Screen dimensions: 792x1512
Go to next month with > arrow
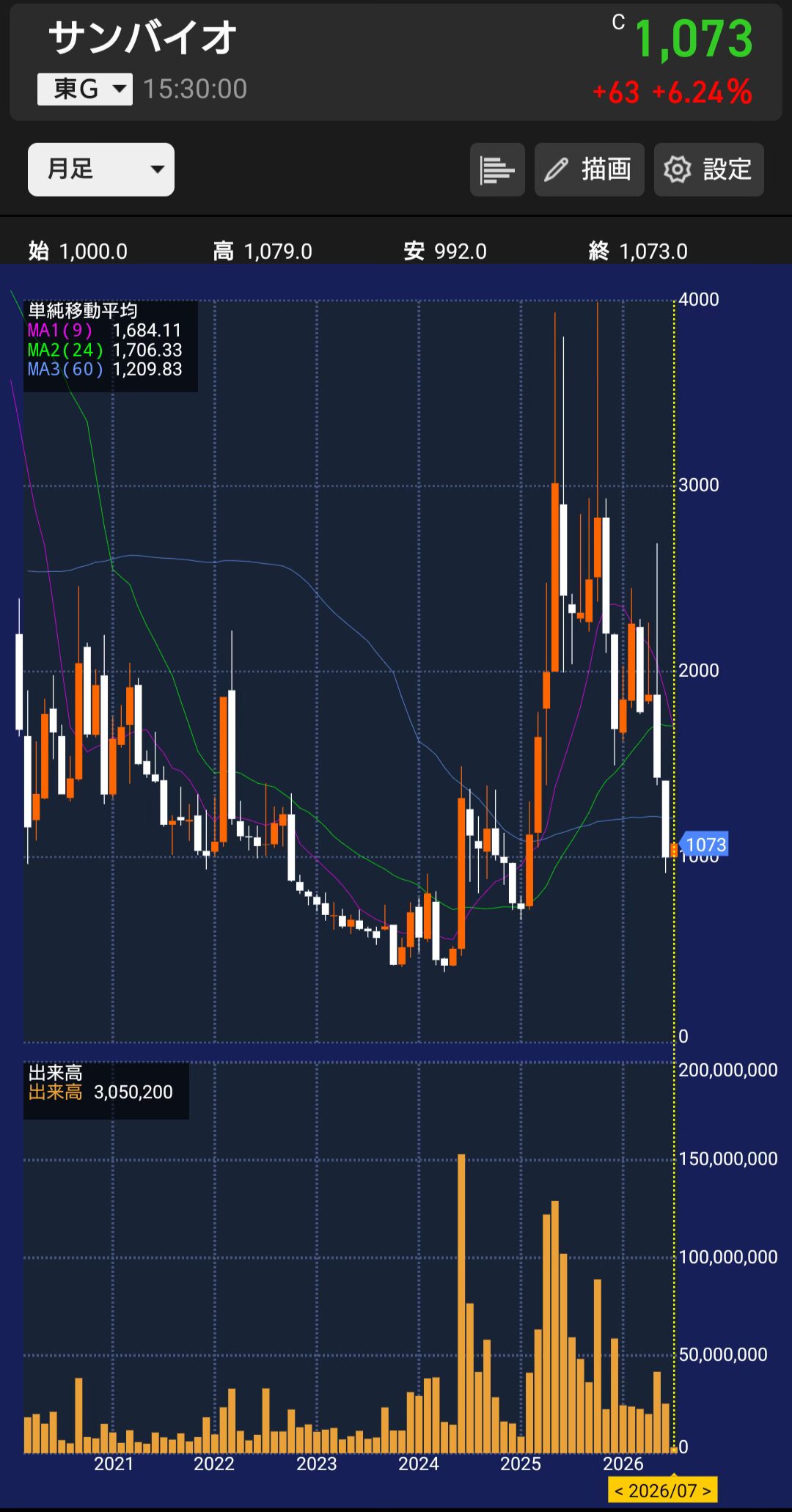coord(707,1491)
